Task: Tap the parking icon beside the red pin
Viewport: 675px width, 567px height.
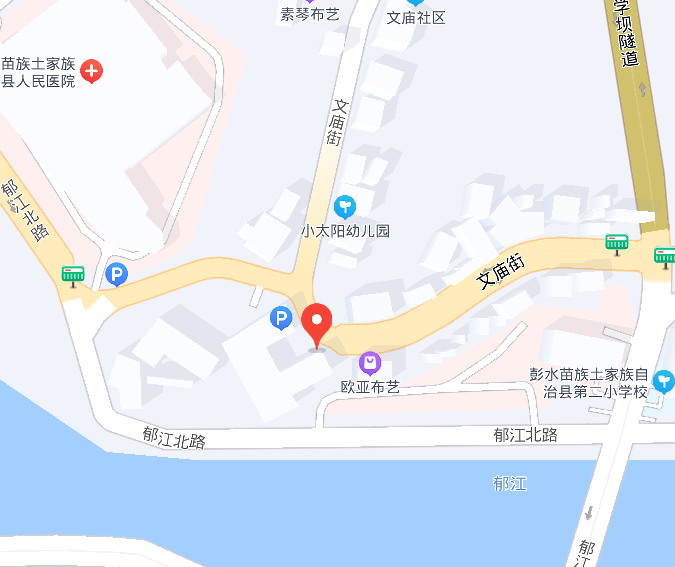Action: click(282, 319)
